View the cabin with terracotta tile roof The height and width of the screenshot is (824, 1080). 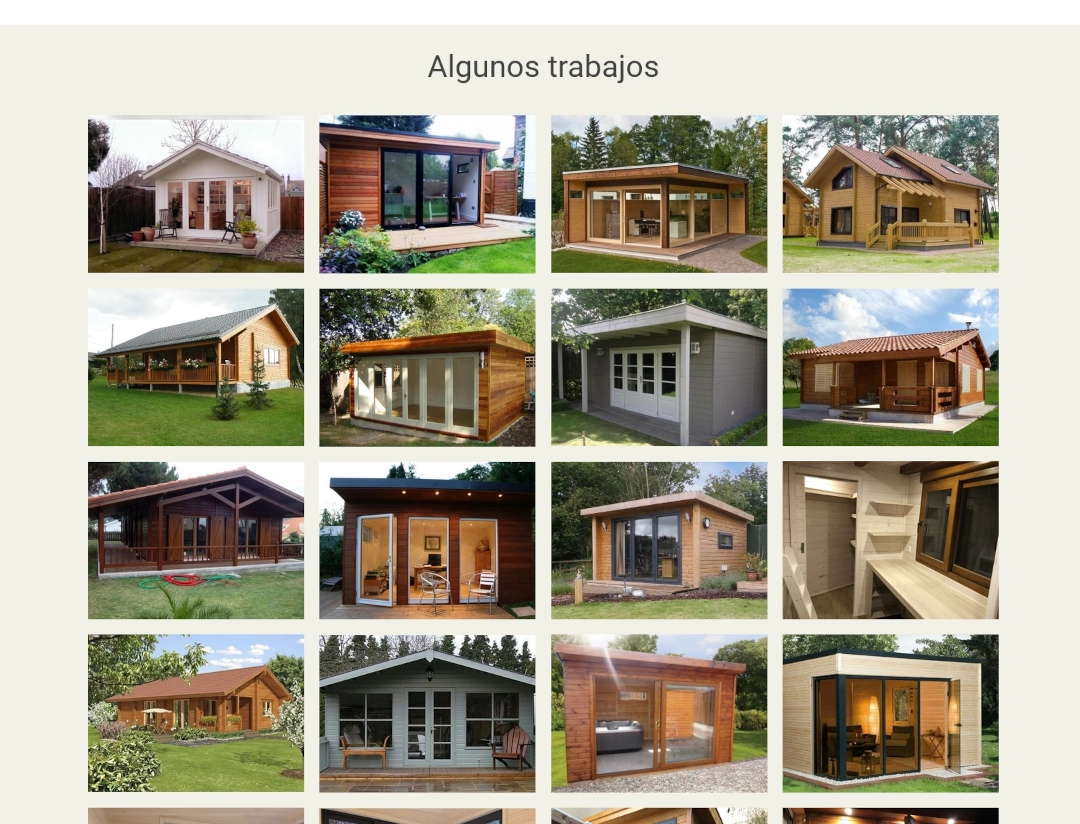(890, 367)
